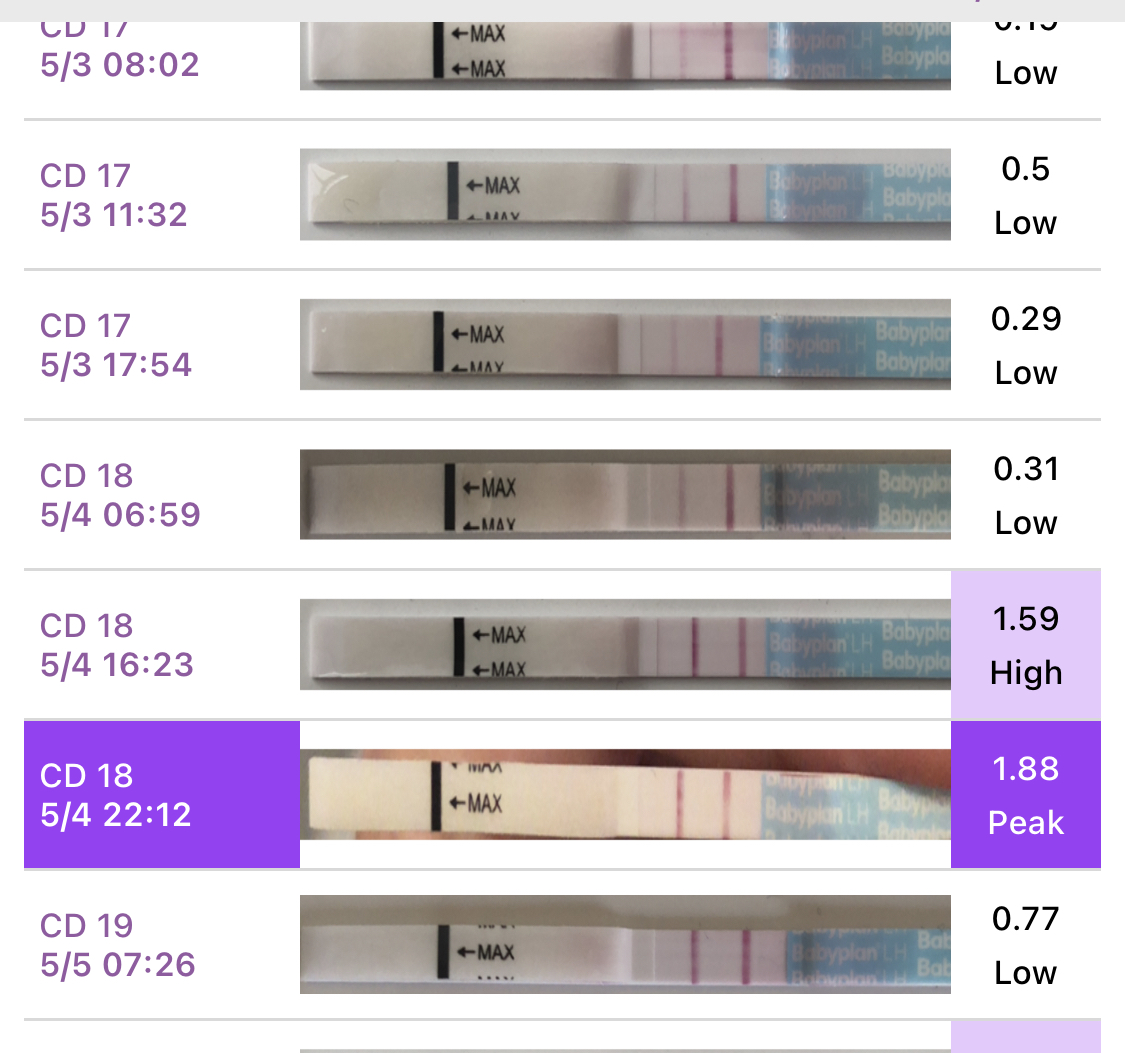View the 5/4 22:12 Peak result

[x=1025, y=795]
